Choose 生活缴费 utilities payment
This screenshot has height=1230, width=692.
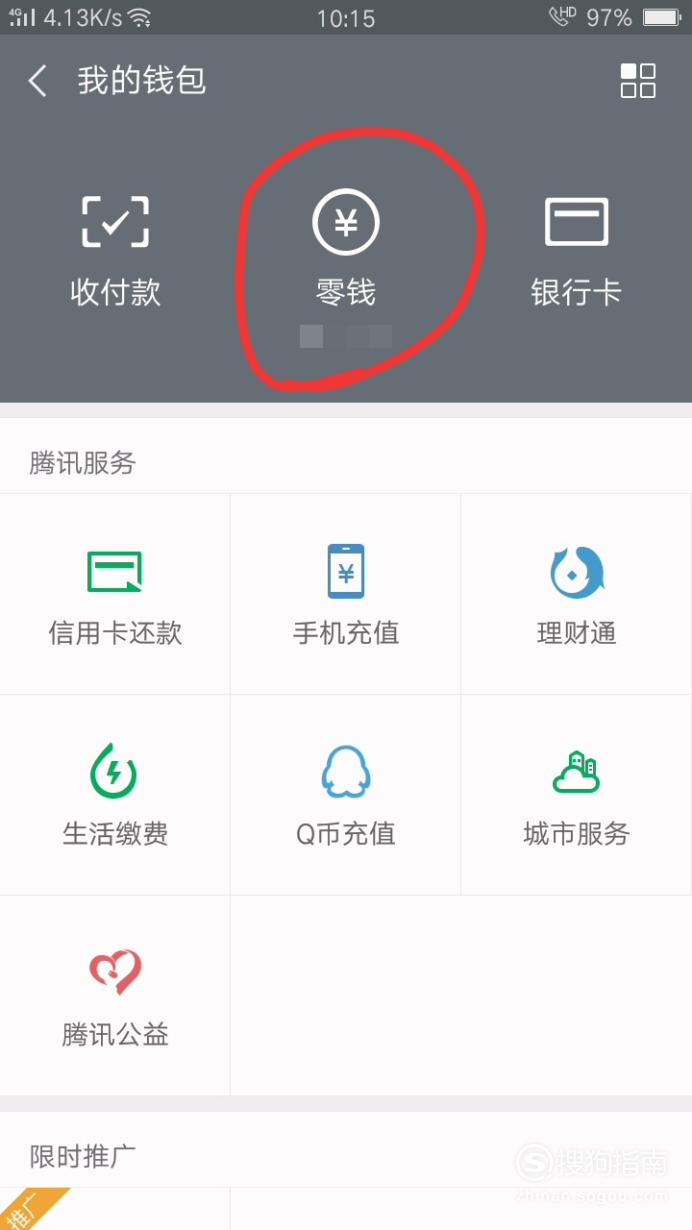point(115,796)
